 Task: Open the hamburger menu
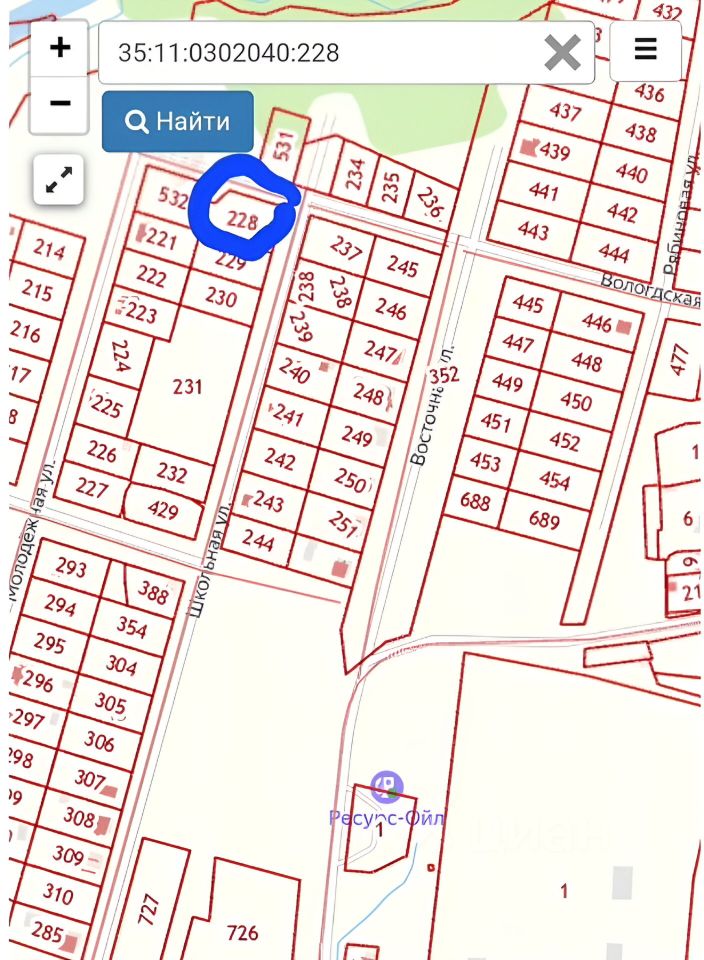coord(645,50)
